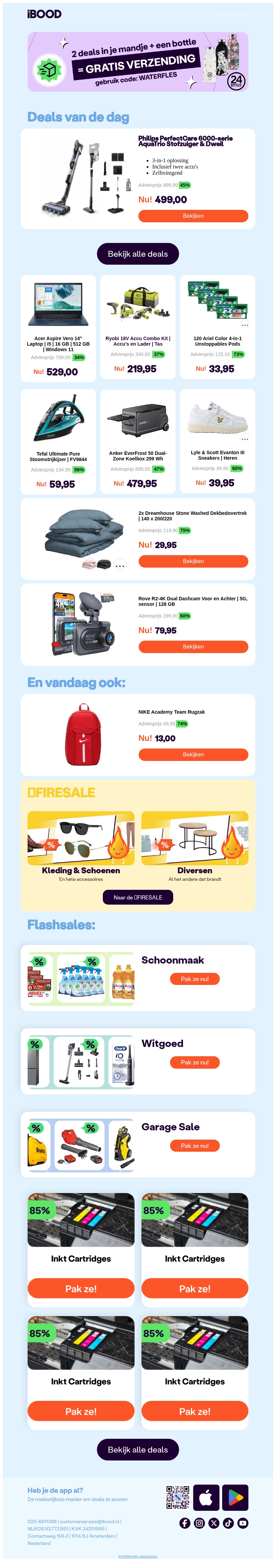Tap Bekijken for the NIKE Academy rugzak
The width and height of the screenshot is (276, 1568).
click(193, 754)
